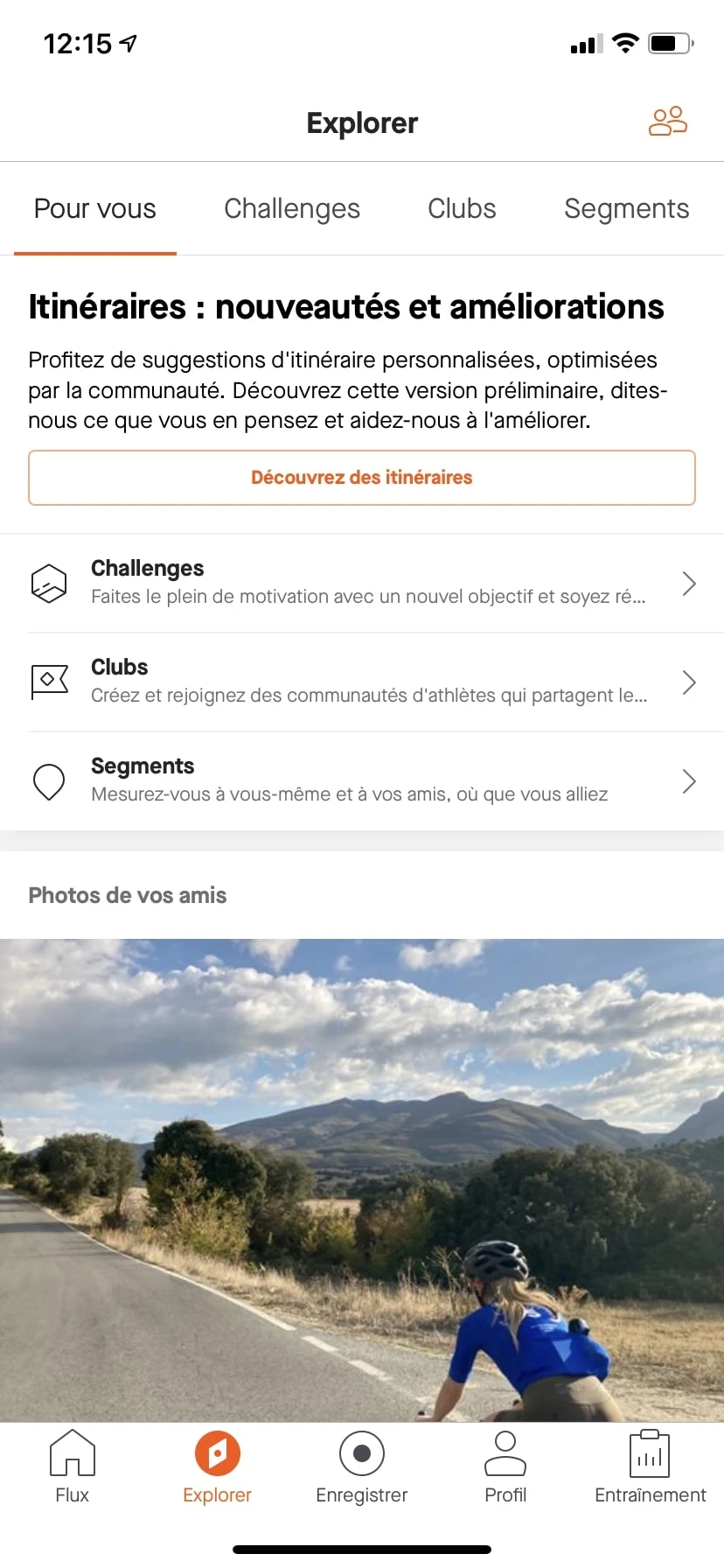The height and width of the screenshot is (1568, 724).
Task: Select the Pour vous tab
Action: click(x=95, y=209)
